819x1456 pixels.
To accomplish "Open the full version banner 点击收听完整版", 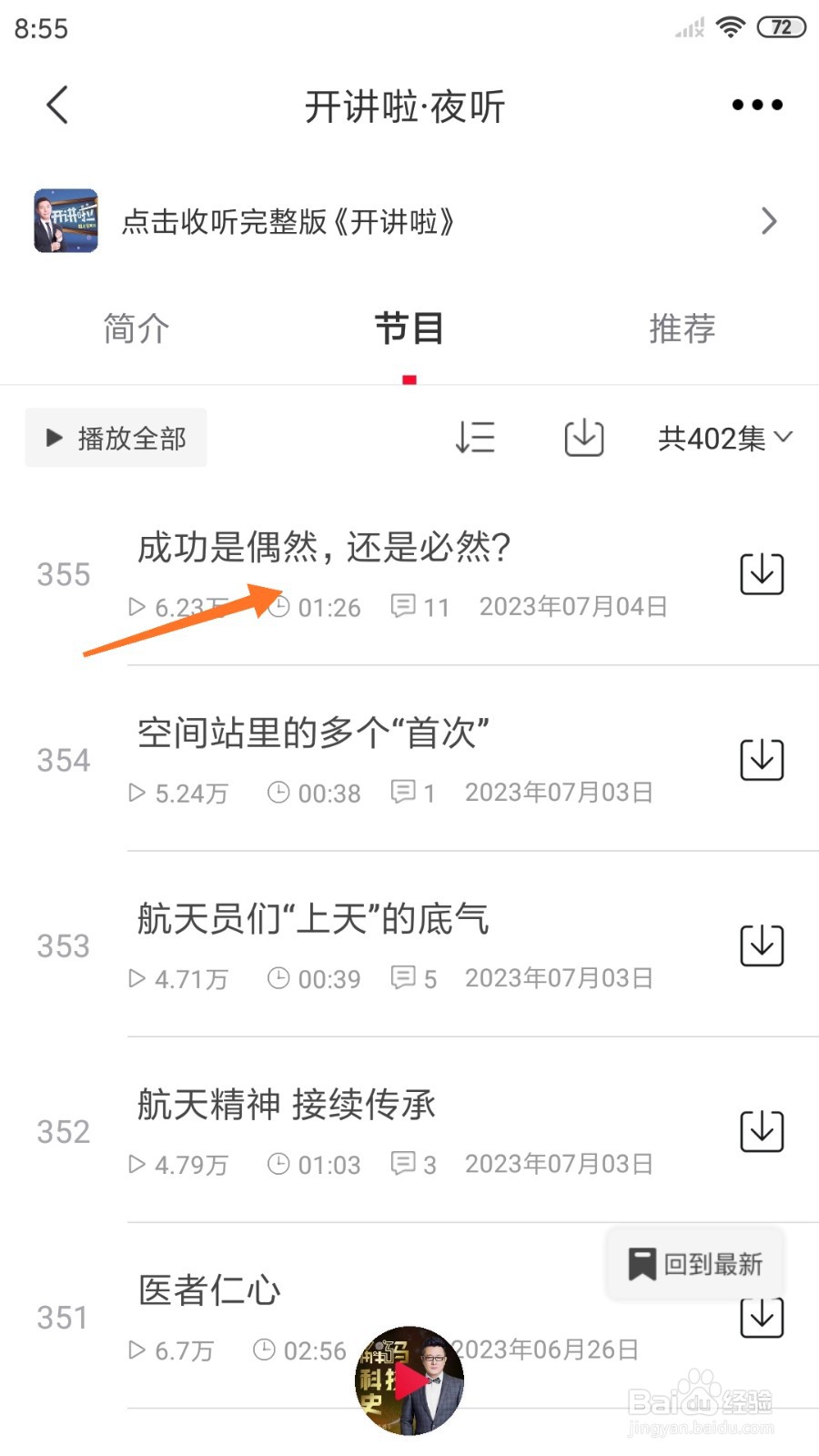I will click(290, 221).
